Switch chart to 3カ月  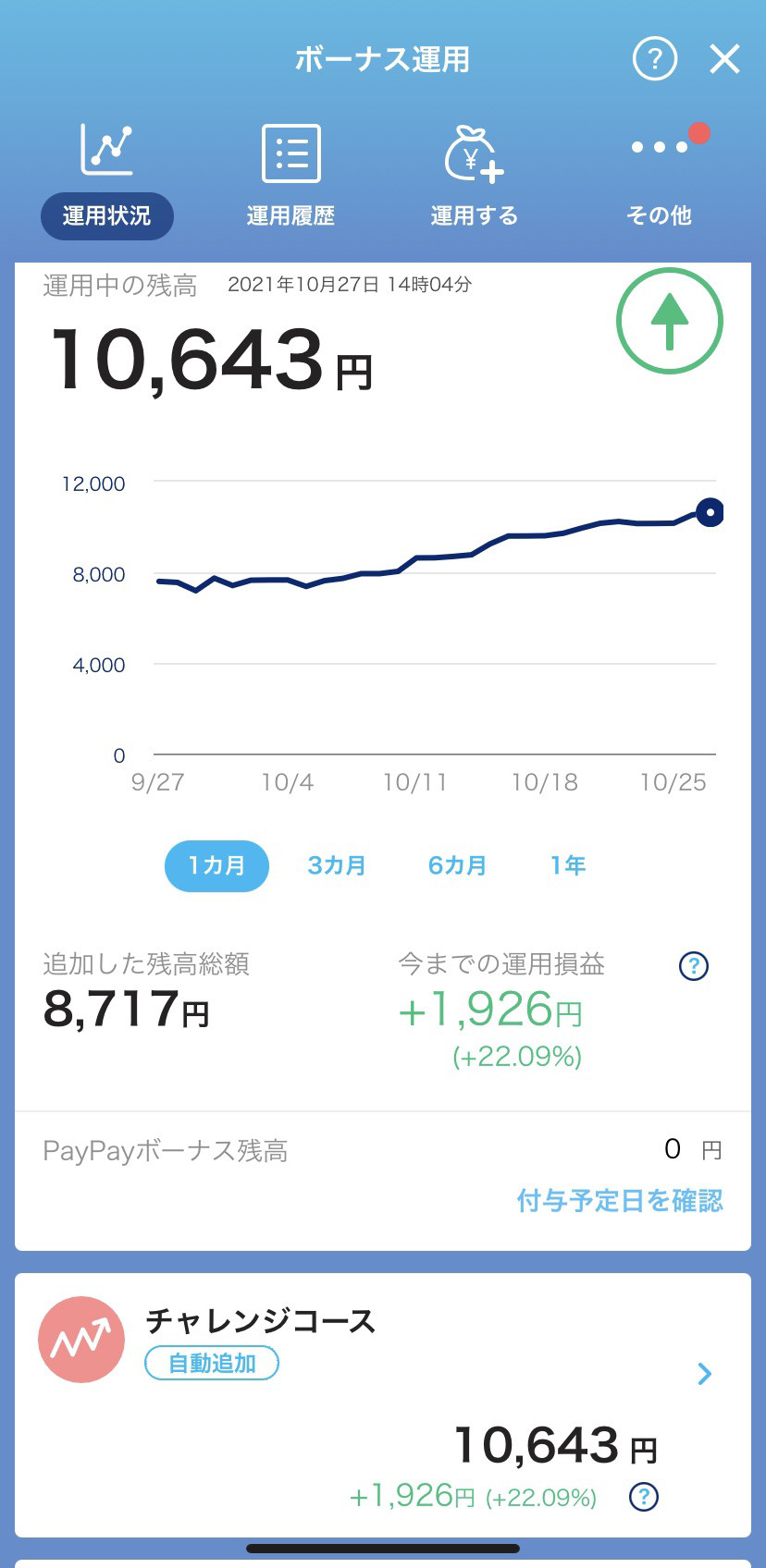pyautogui.click(x=337, y=865)
